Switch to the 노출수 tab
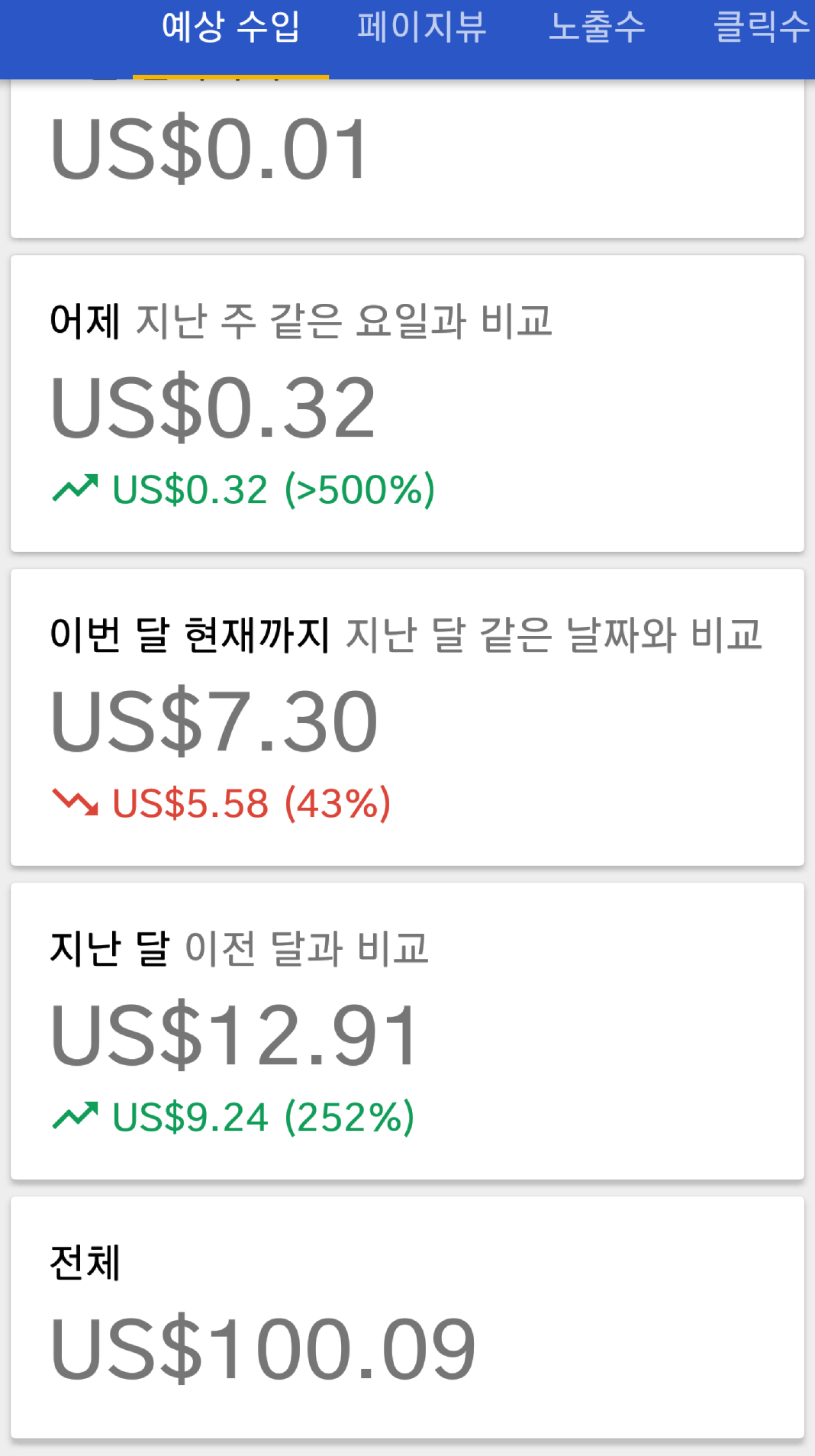 597,28
